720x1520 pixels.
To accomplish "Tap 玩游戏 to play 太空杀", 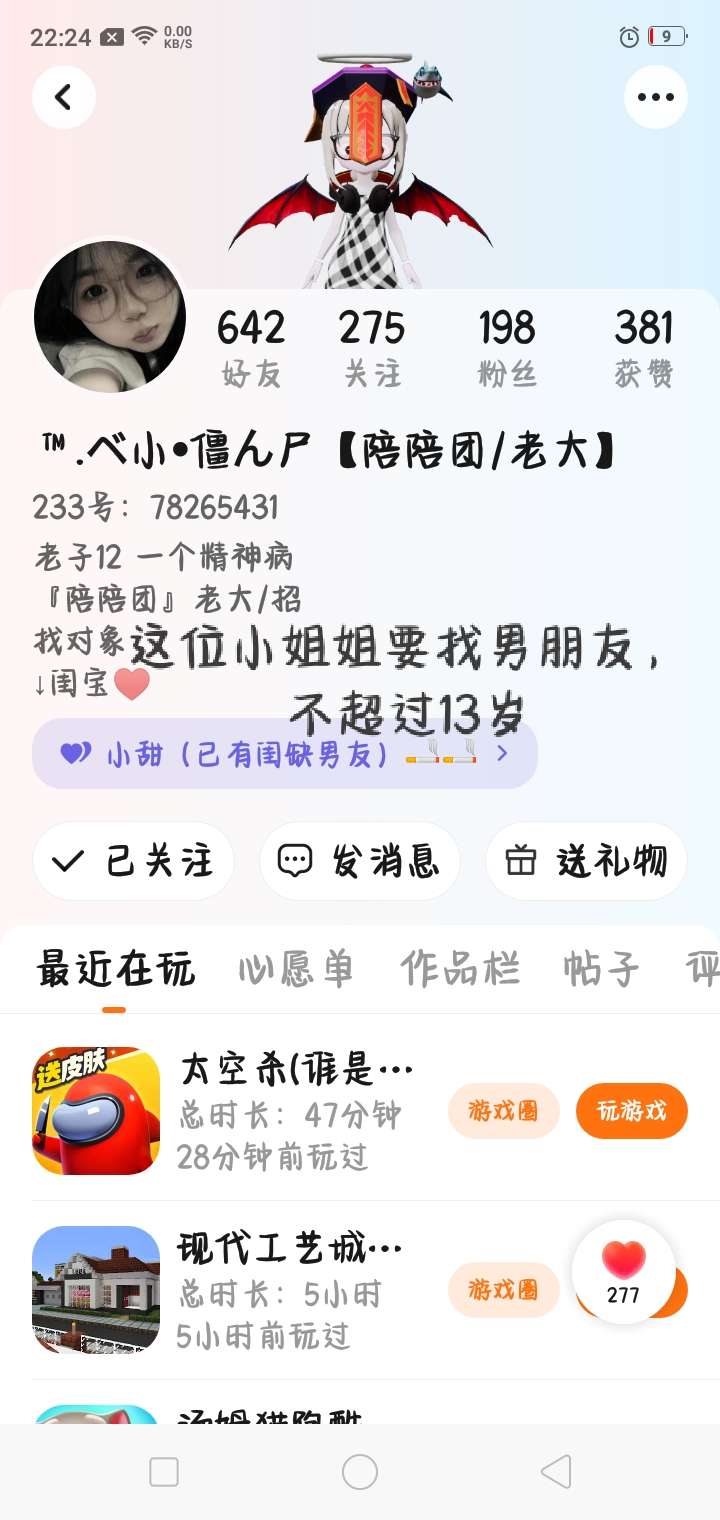I will (x=631, y=1110).
